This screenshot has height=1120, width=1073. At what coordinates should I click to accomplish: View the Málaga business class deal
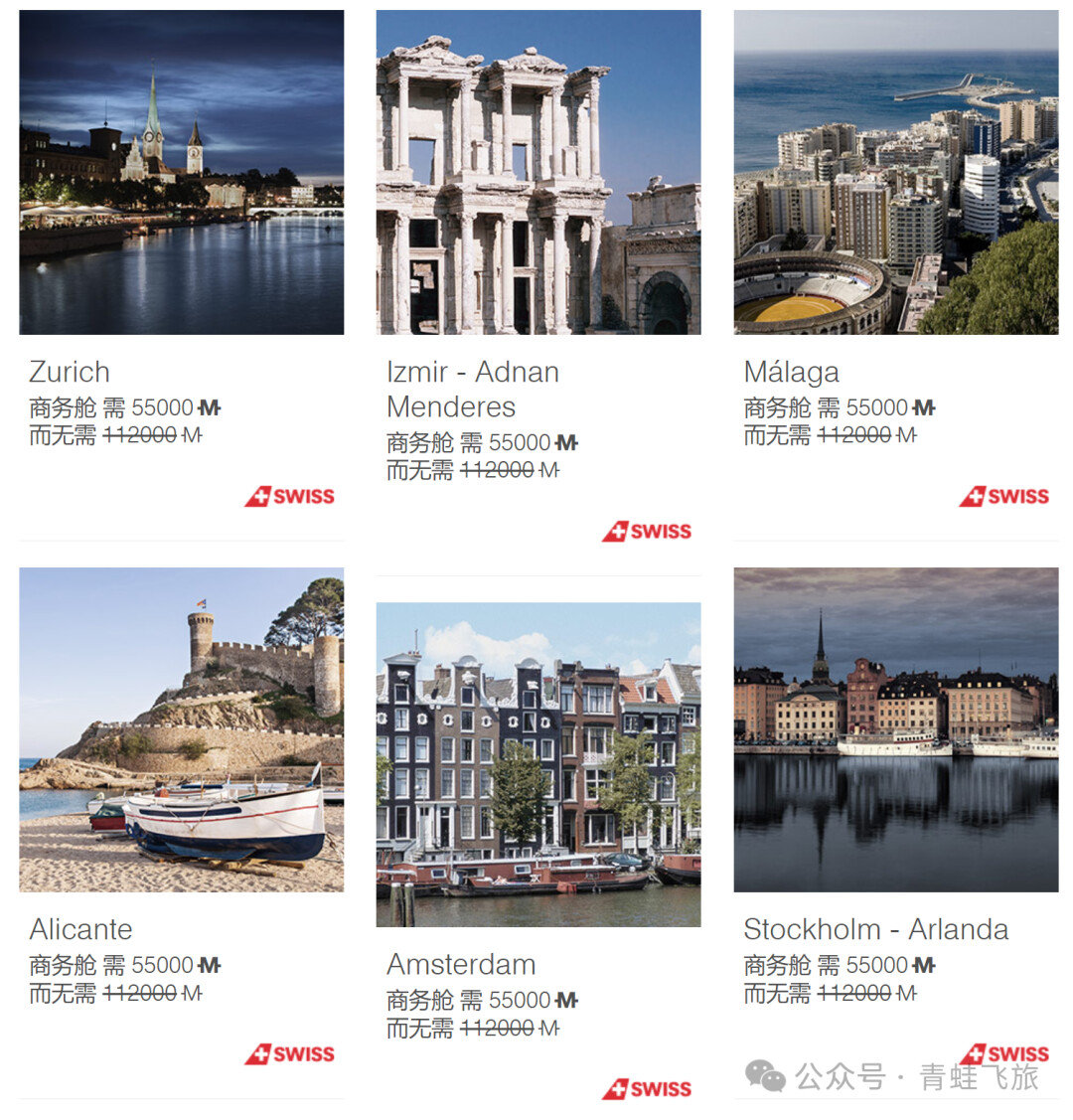tap(895, 173)
